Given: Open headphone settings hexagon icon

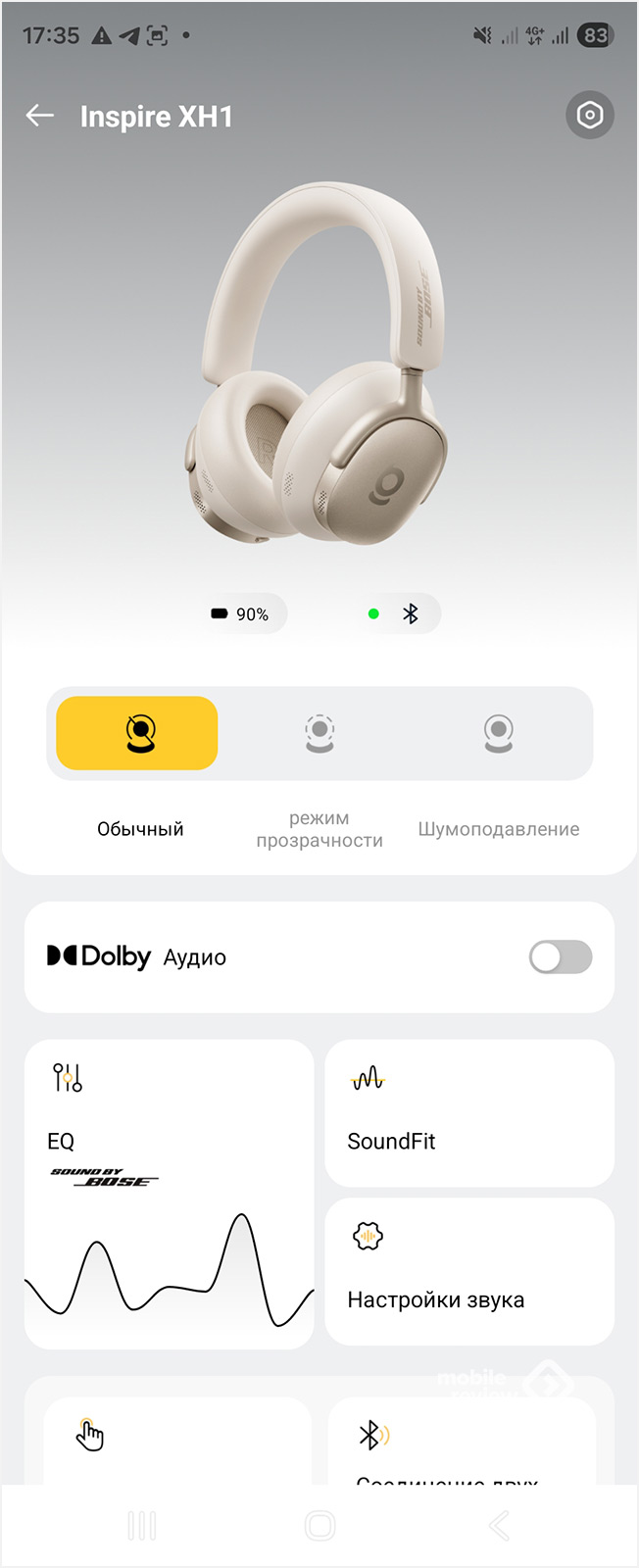Looking at the screenshot, I should point(589,116).
